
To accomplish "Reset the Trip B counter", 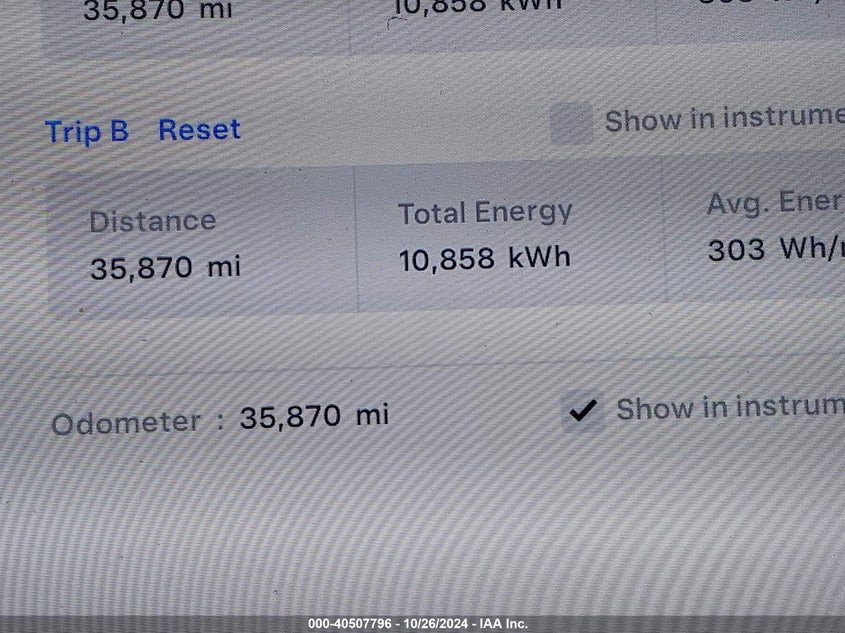I will click(x=199, y=130).
